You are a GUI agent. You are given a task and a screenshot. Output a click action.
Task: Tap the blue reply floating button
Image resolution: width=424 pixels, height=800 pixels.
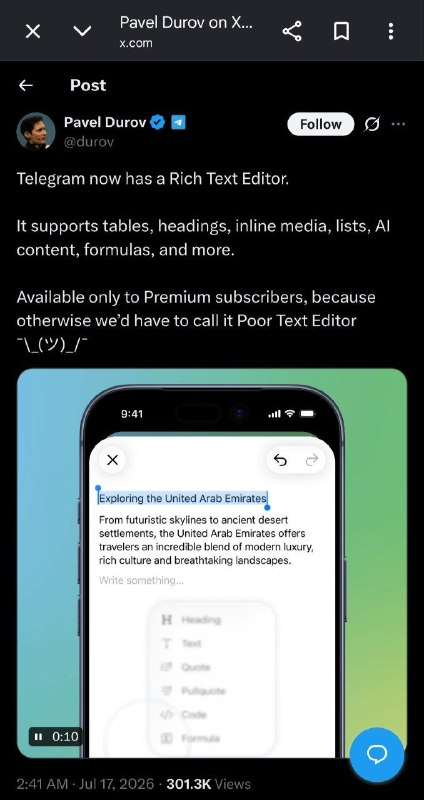tap(377, 755)
